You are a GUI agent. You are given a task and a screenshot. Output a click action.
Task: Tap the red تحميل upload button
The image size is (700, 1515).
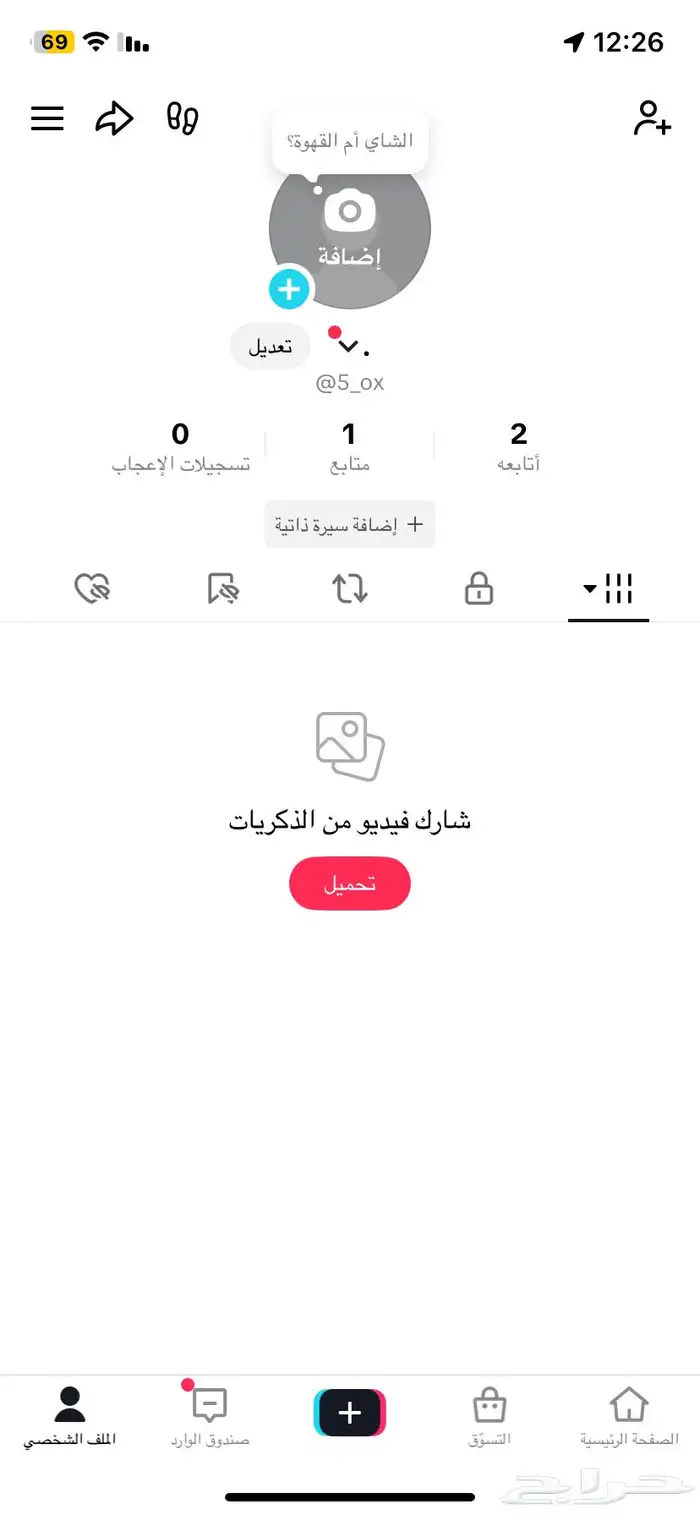coord(349,883)
